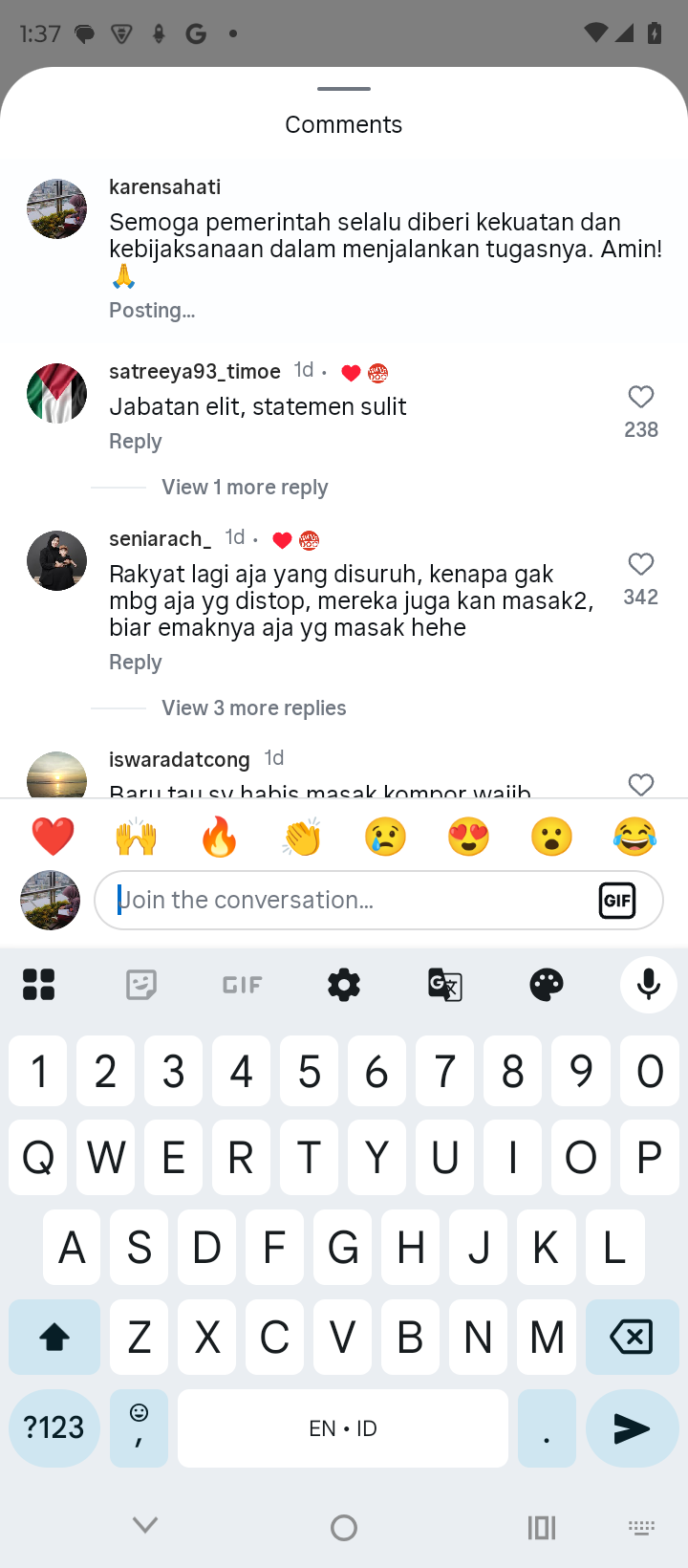
Task: Focus the Join the conversation field
Action: pyautogui.click(x=344, y=900)
